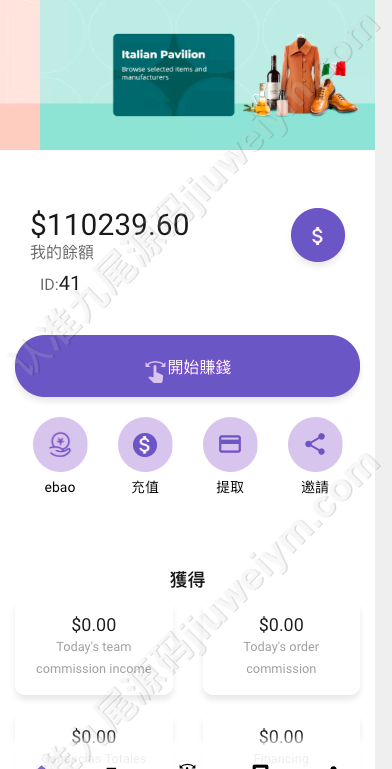The image size is (392, 769).
Task: Tap the round purple dollar button
Action: click(x=318, y=235)
